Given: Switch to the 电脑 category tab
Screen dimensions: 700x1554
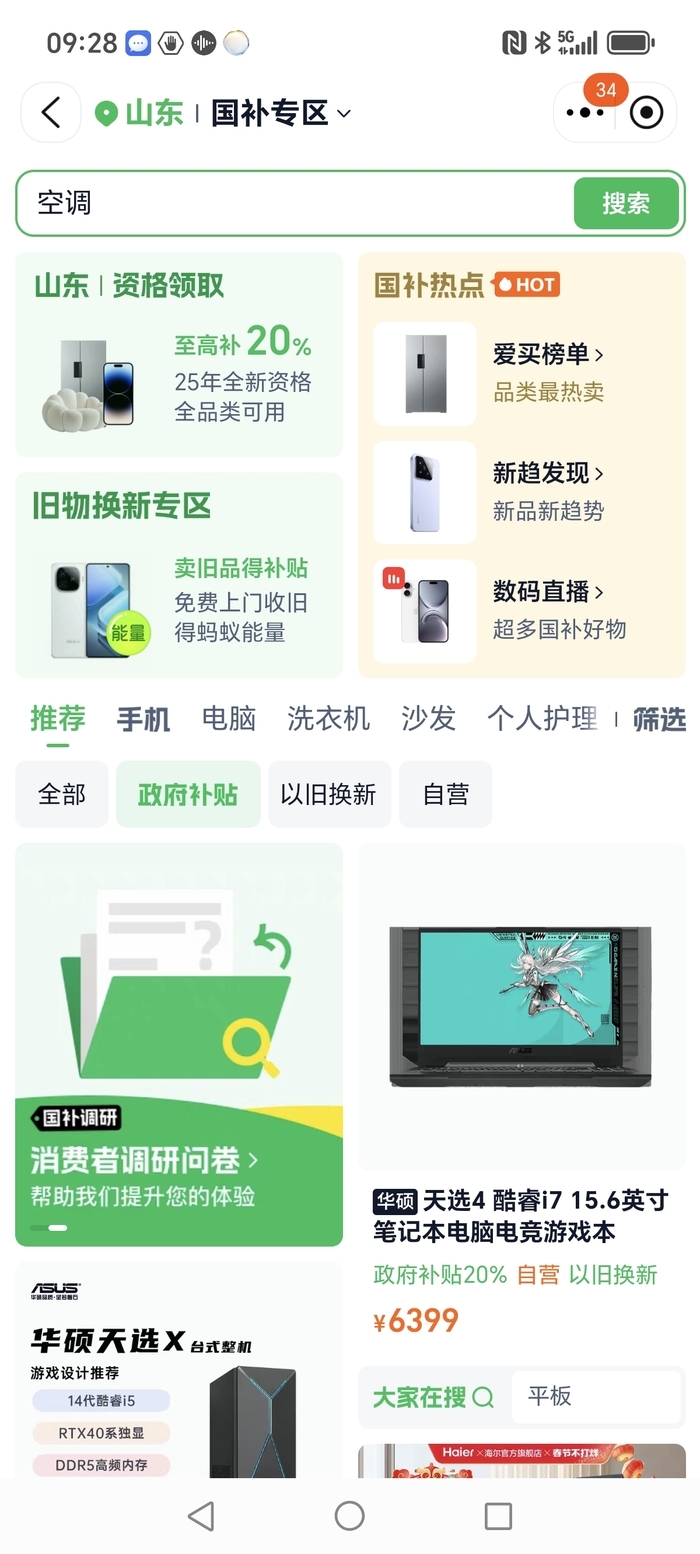Looking at the screenshot, I should pyautogui.click(x=229, y=719).
